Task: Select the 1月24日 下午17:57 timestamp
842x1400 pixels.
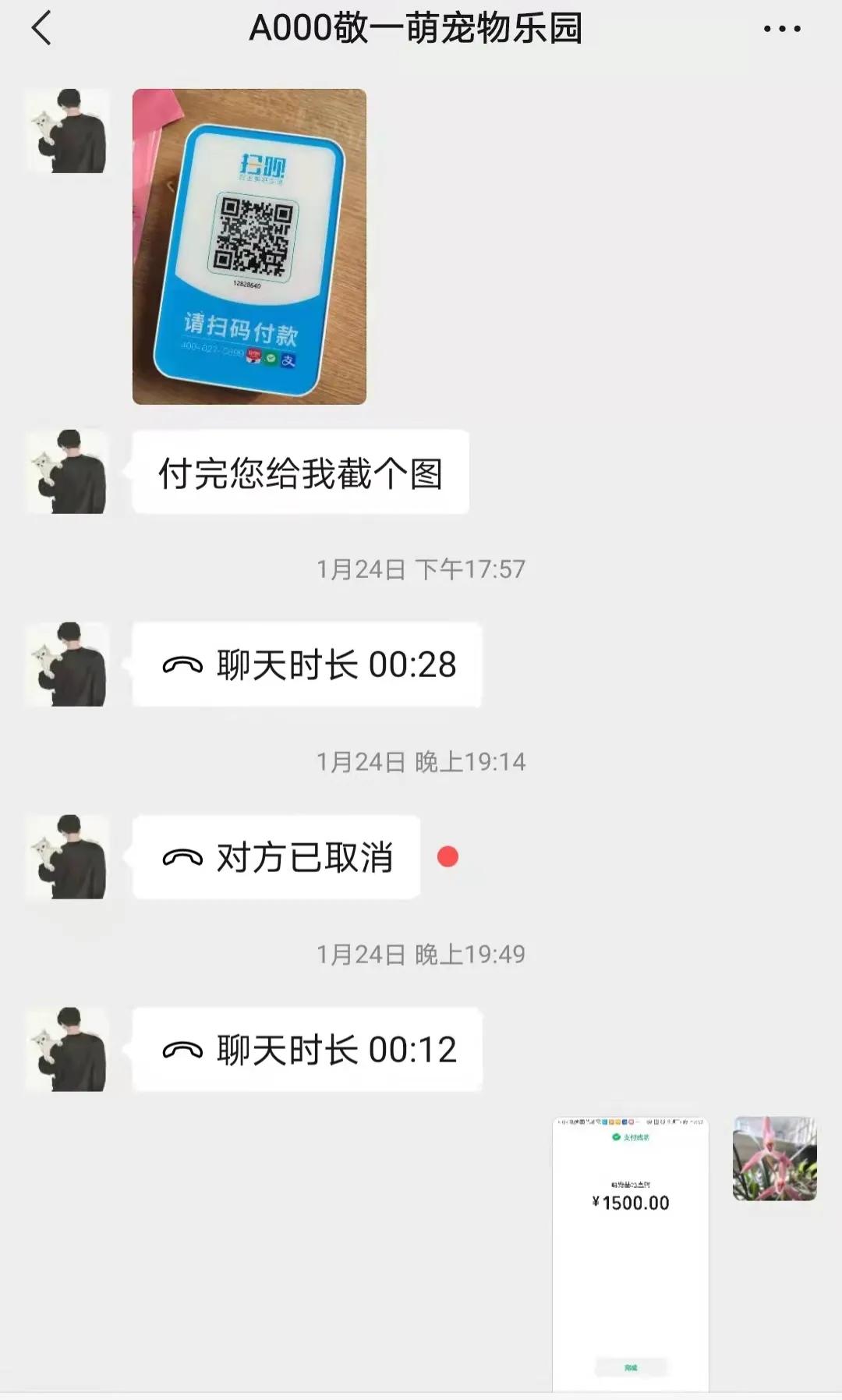Action: click(x=421, y=568)
